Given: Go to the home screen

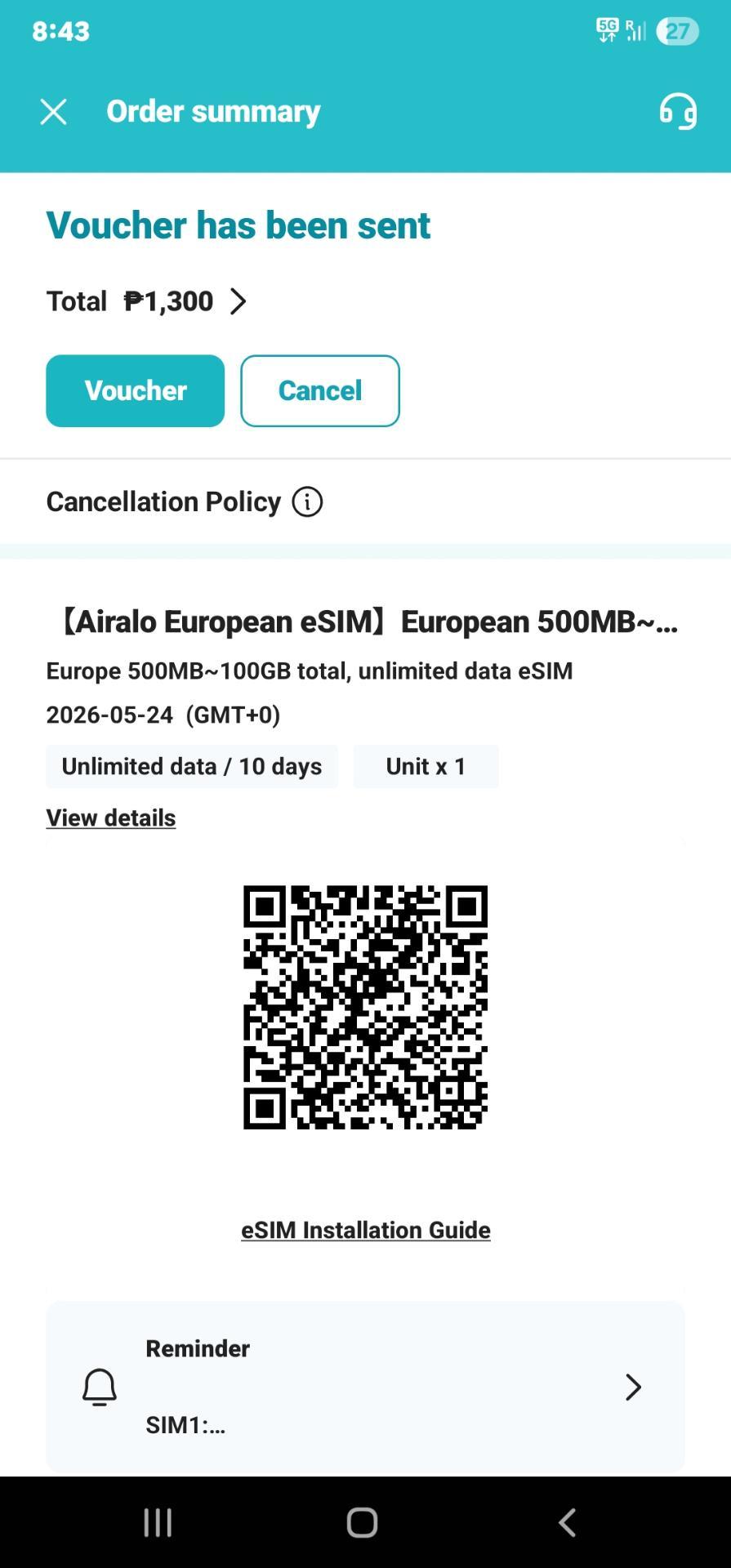Looking at the screenshot, I should pos(363,1522).
